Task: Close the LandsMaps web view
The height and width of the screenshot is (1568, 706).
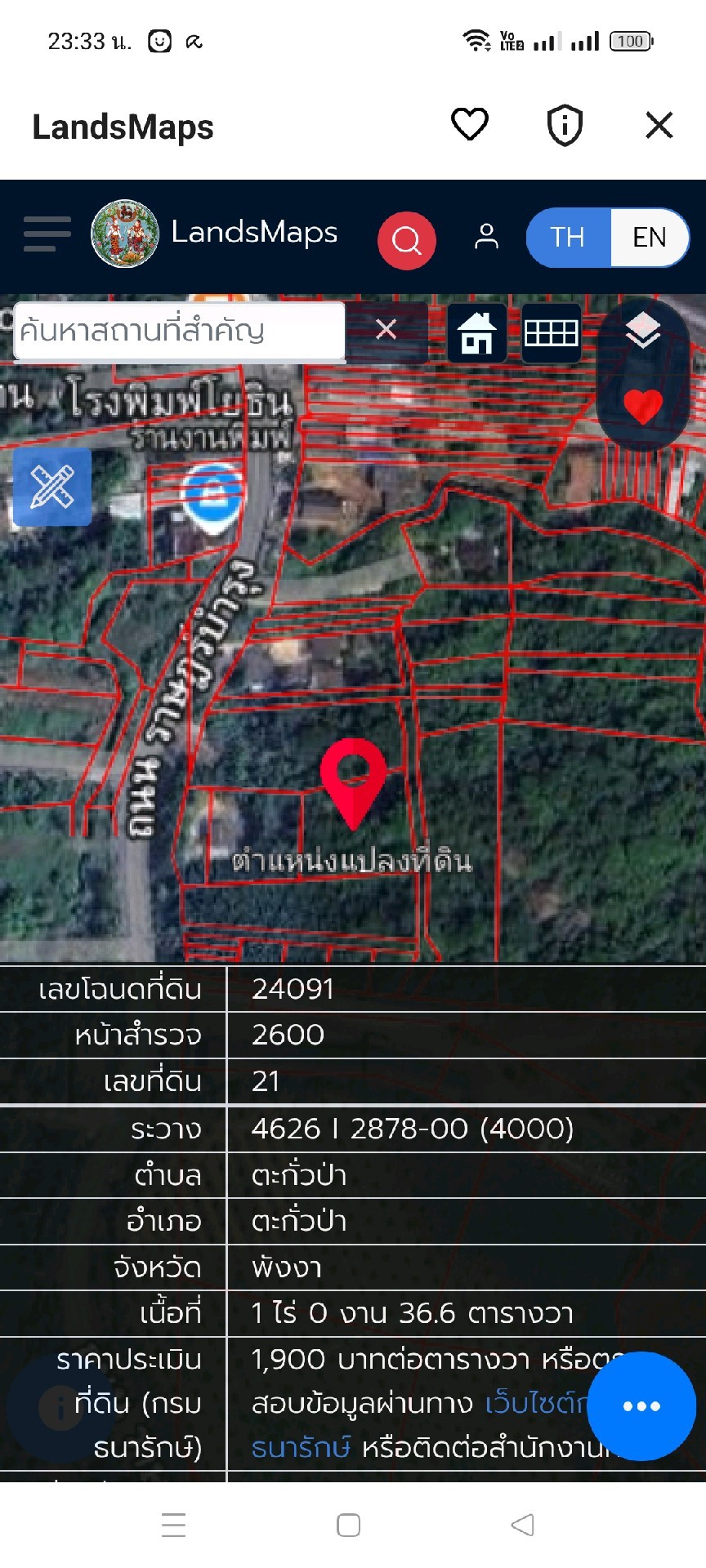Action: click(x=659, y=126)
